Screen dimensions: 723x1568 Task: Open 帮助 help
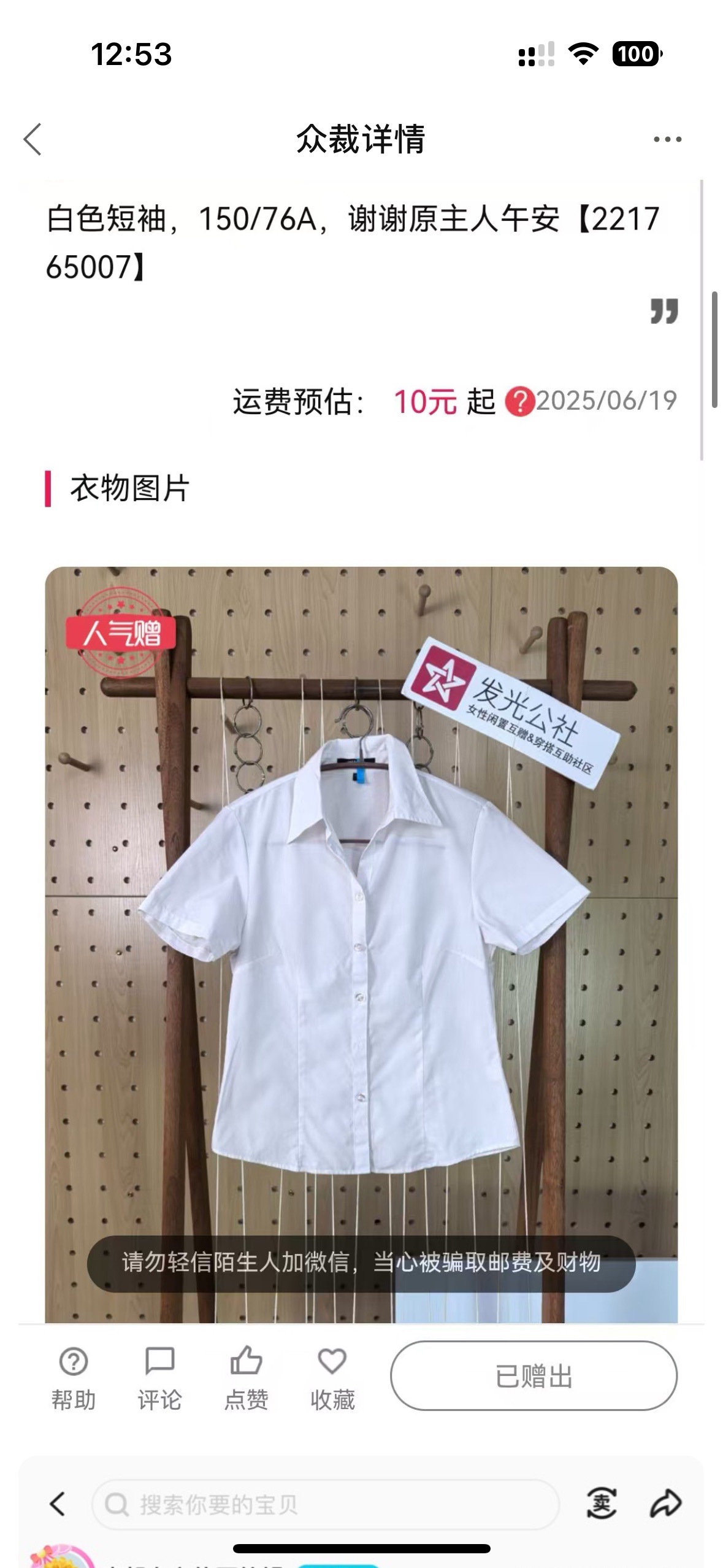(x=74, y=1378)
